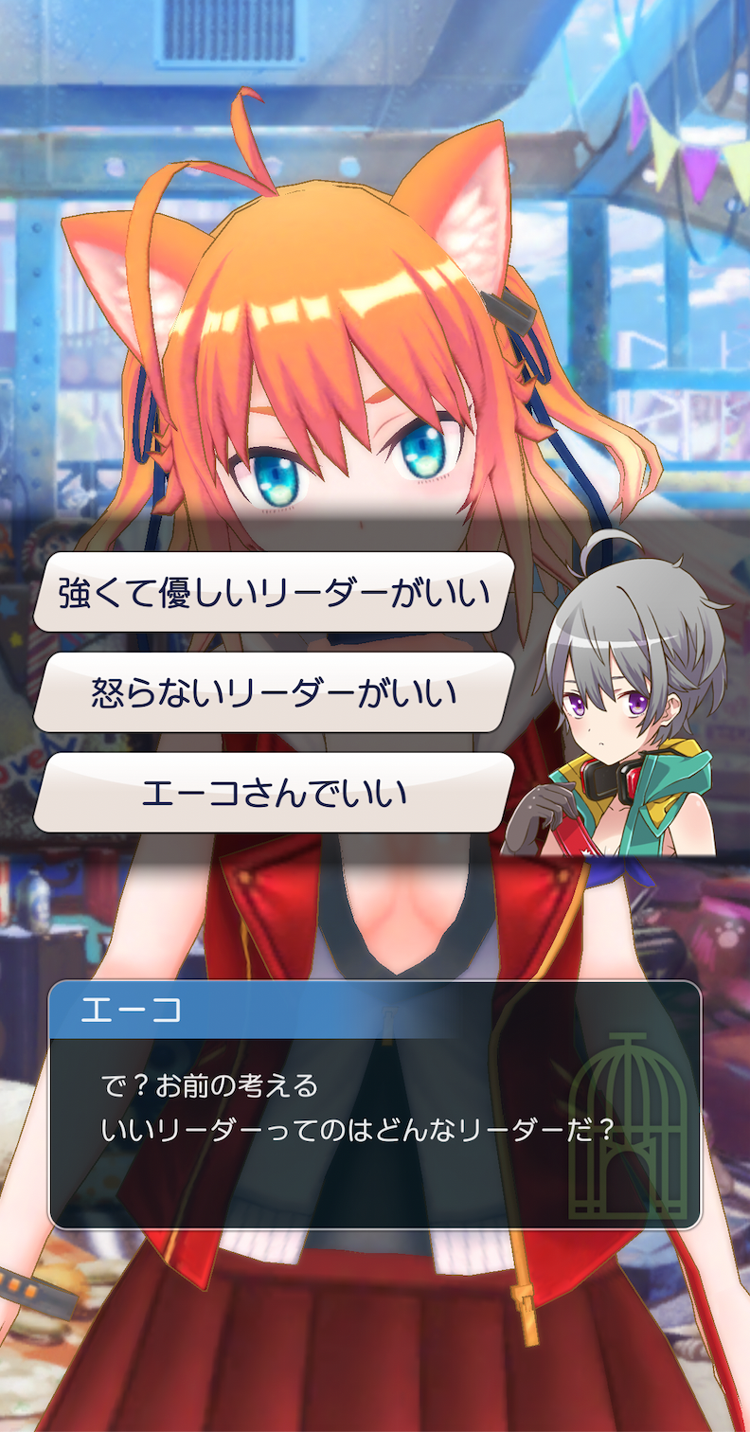Image resolution: width=750 pixels, height=1432 pixels.
Task: Choose 強くて優しいリーダーがいい answer
Action: (x=274, y=592)
